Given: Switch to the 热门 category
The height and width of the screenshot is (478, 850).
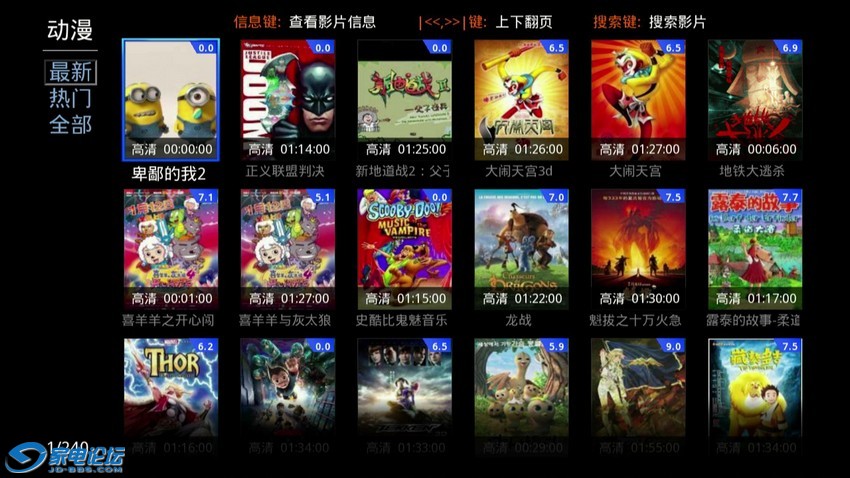Looking at the screenshot, I should pos(71,99).
